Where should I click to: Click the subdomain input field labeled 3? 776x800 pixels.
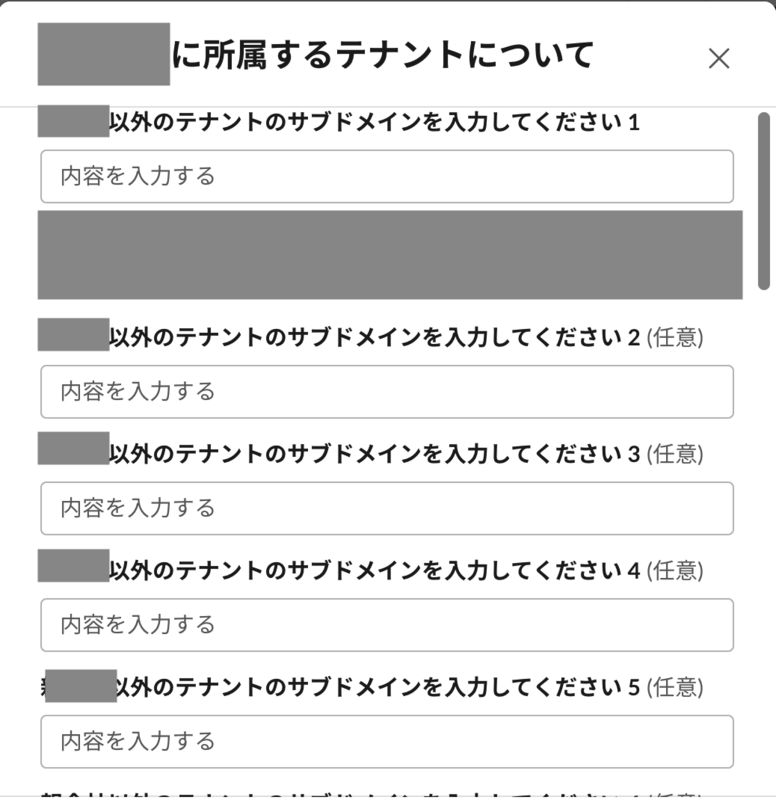point(385,508)
